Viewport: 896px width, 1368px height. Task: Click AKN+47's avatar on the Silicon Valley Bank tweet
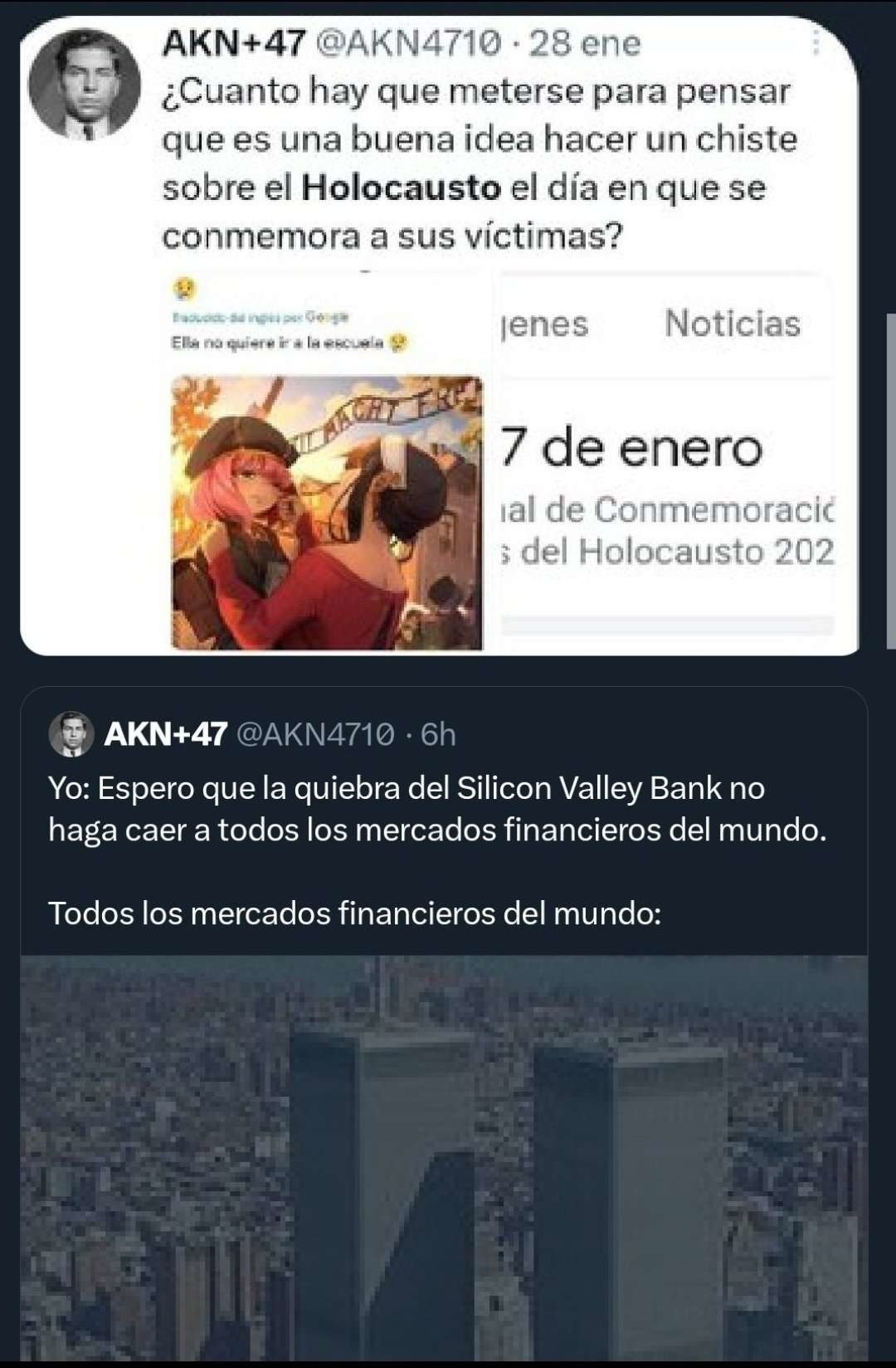coord(71,735)
